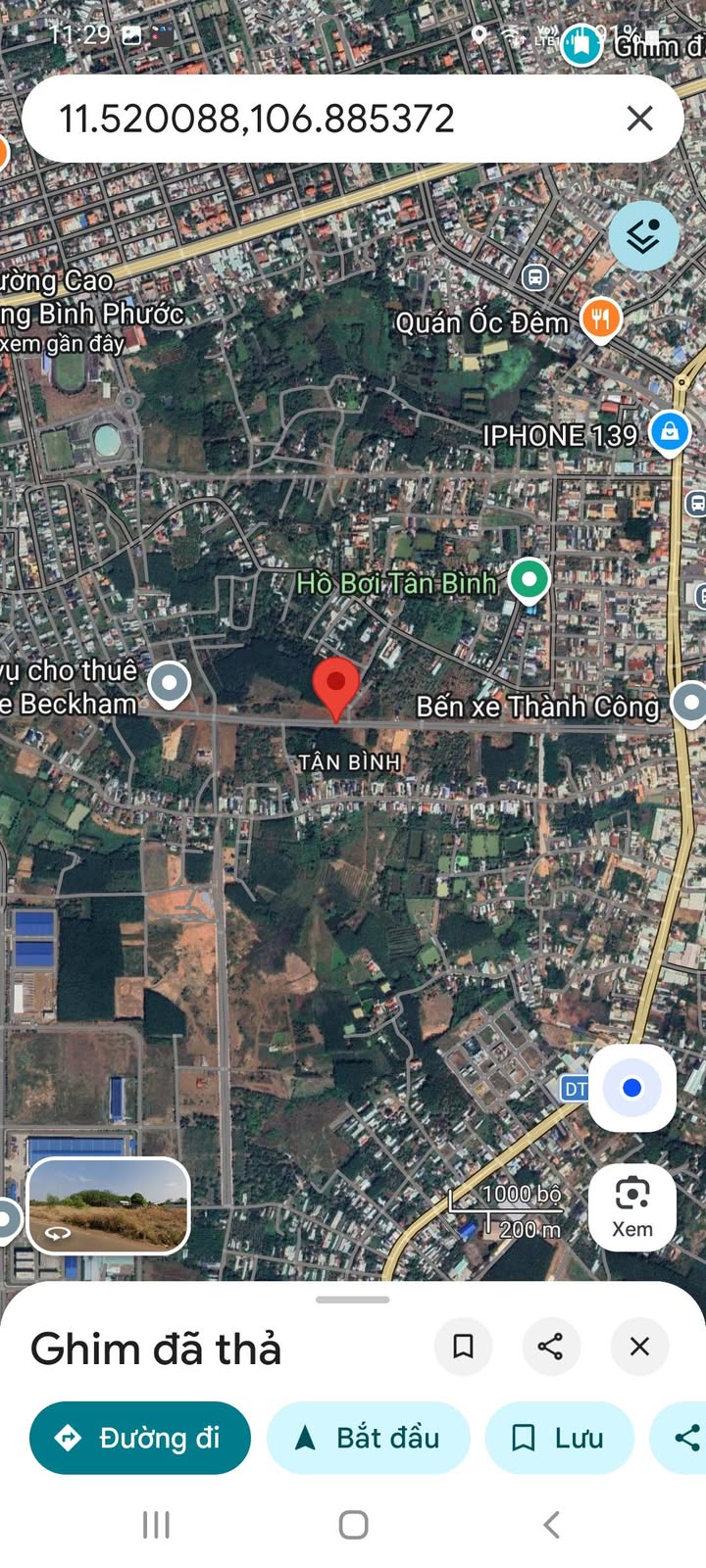This screenshot has height=1568, width=706.
Task: Open recent apps from navigation bar
Action: point(156,1525)
